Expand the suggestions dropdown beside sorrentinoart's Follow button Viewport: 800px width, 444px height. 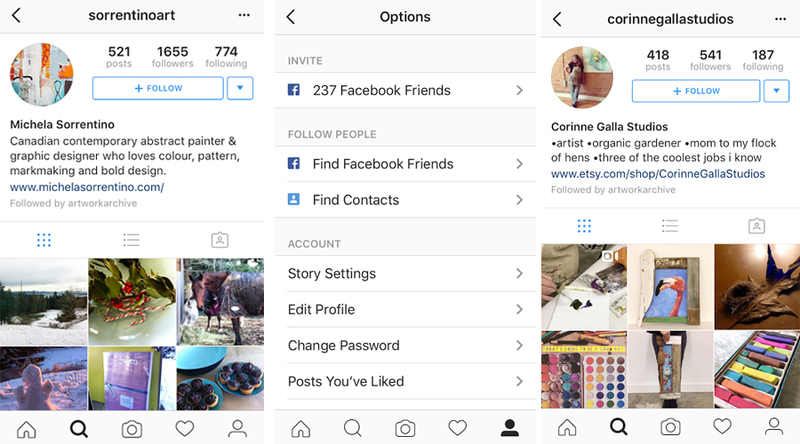240,88
